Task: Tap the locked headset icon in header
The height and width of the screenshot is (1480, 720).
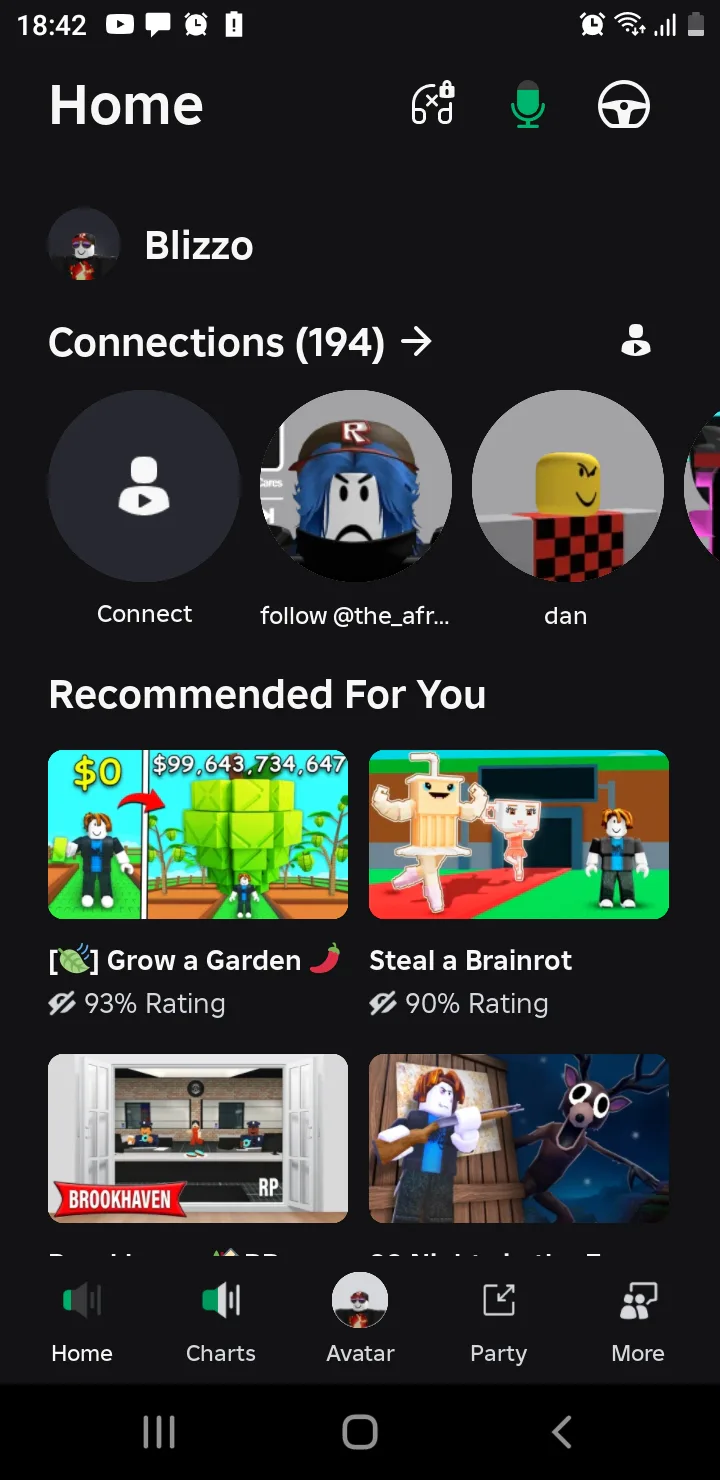Action: (x=433, y=104)
